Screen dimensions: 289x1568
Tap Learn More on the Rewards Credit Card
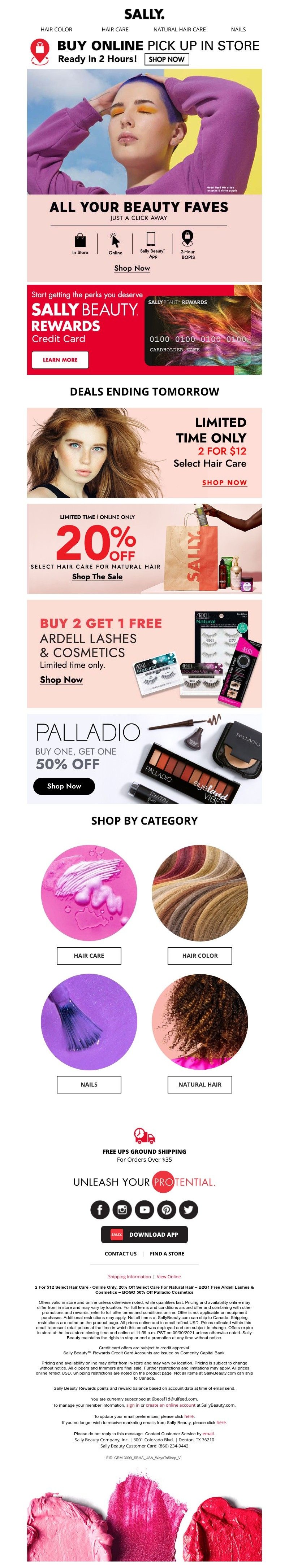60,360
